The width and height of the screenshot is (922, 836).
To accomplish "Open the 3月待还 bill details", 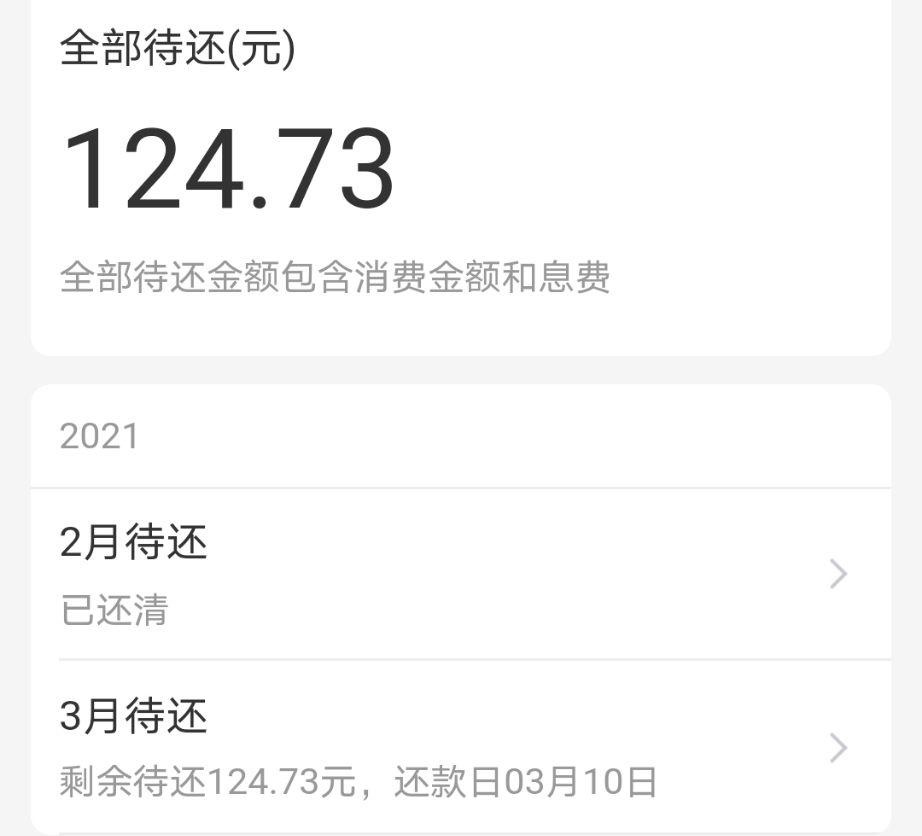I will coord(460,747).
